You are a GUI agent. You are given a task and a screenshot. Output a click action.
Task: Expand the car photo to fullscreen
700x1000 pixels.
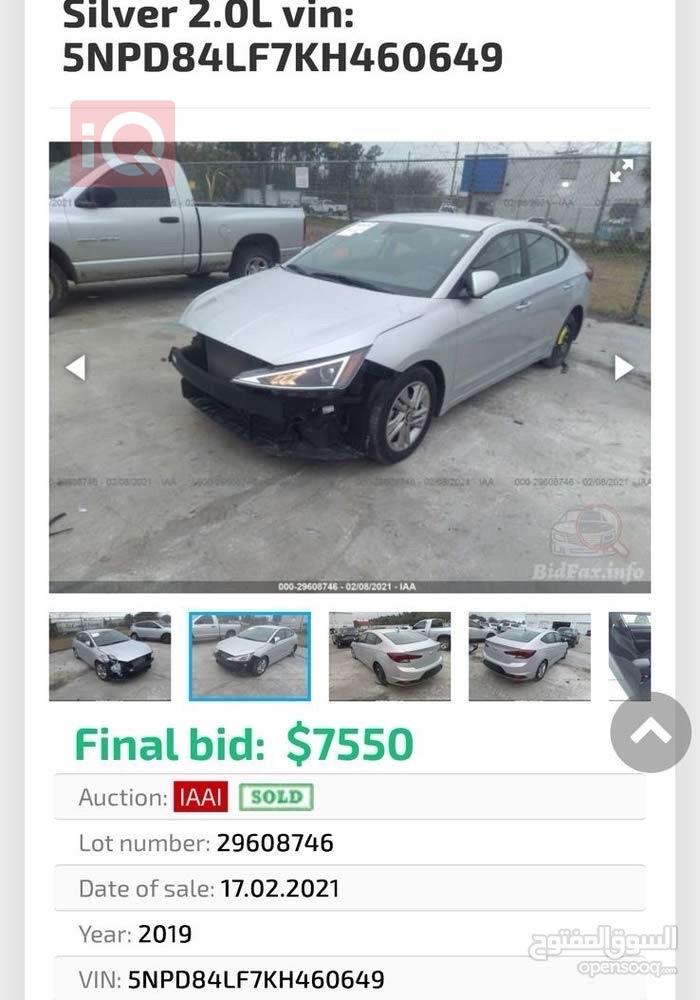coord(621,171)
